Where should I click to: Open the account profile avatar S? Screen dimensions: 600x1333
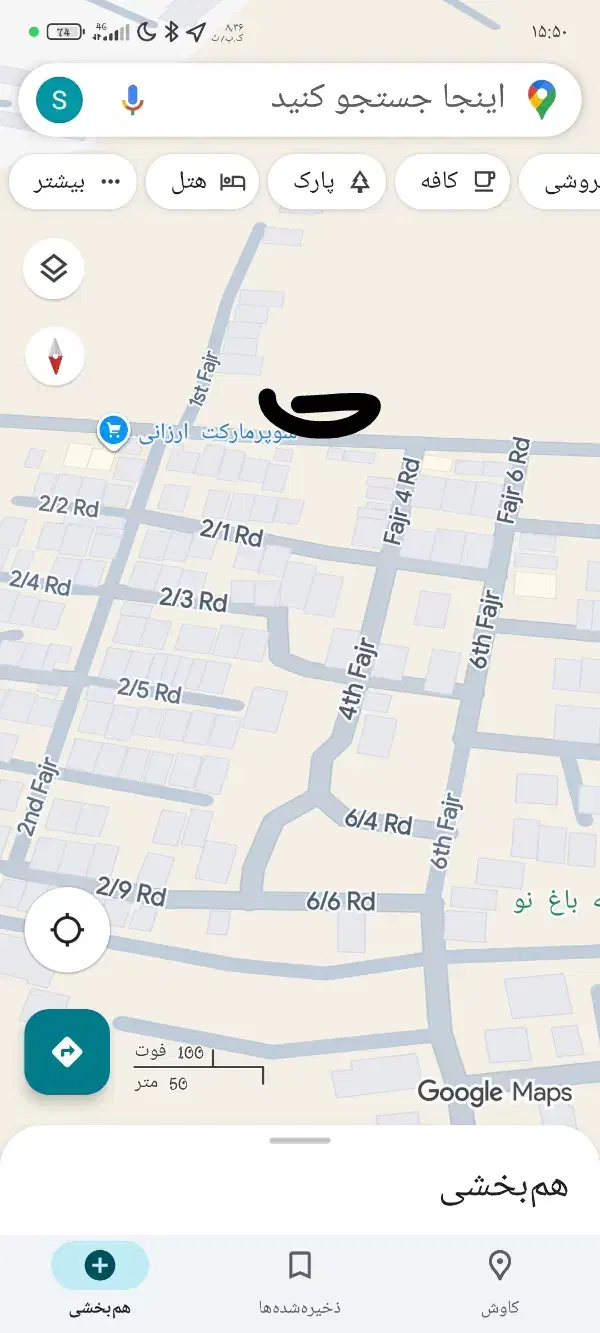coord(60,99)
